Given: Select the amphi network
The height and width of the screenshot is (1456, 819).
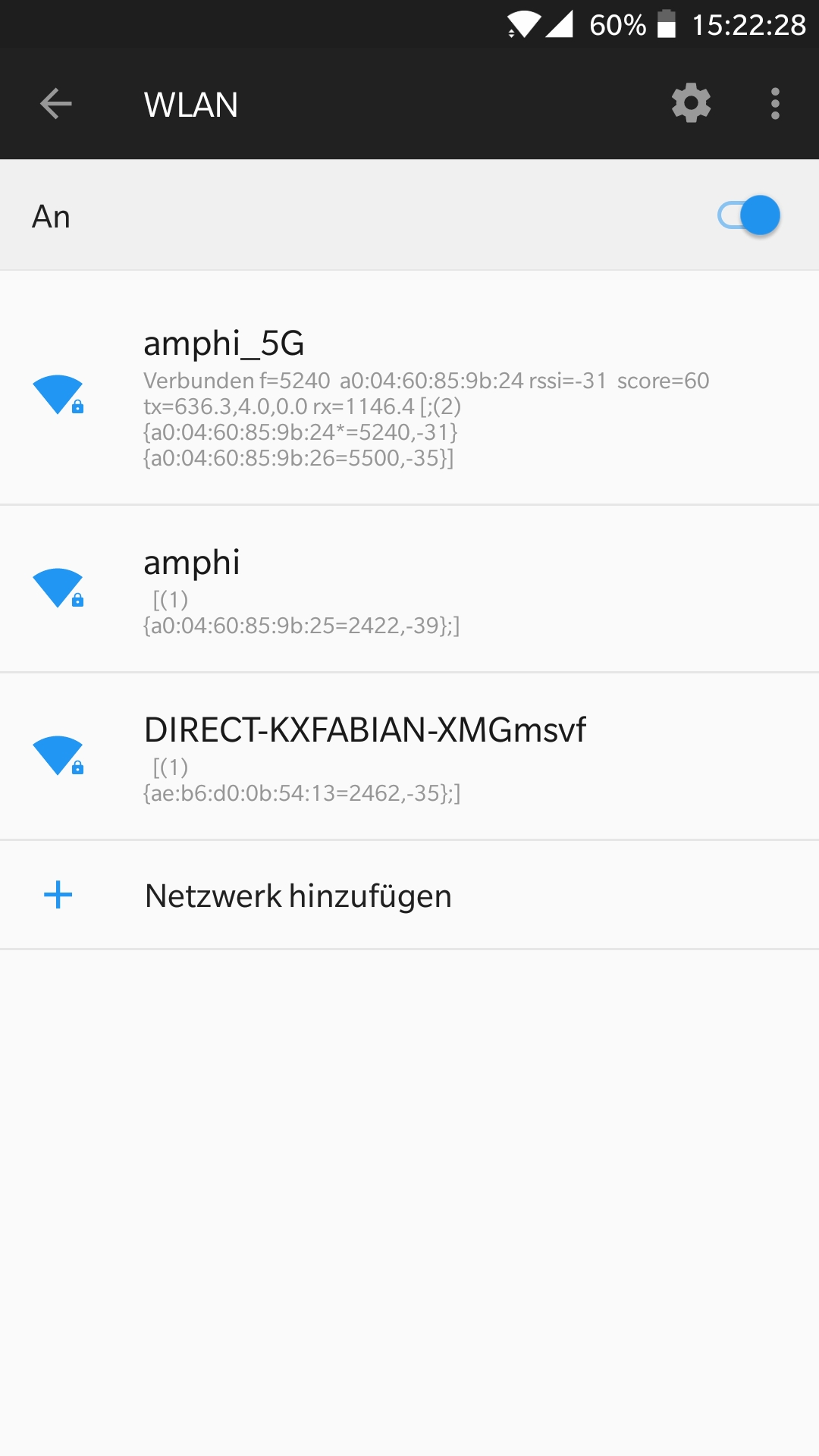Looking at the screenshot, I should coord(409,589).
